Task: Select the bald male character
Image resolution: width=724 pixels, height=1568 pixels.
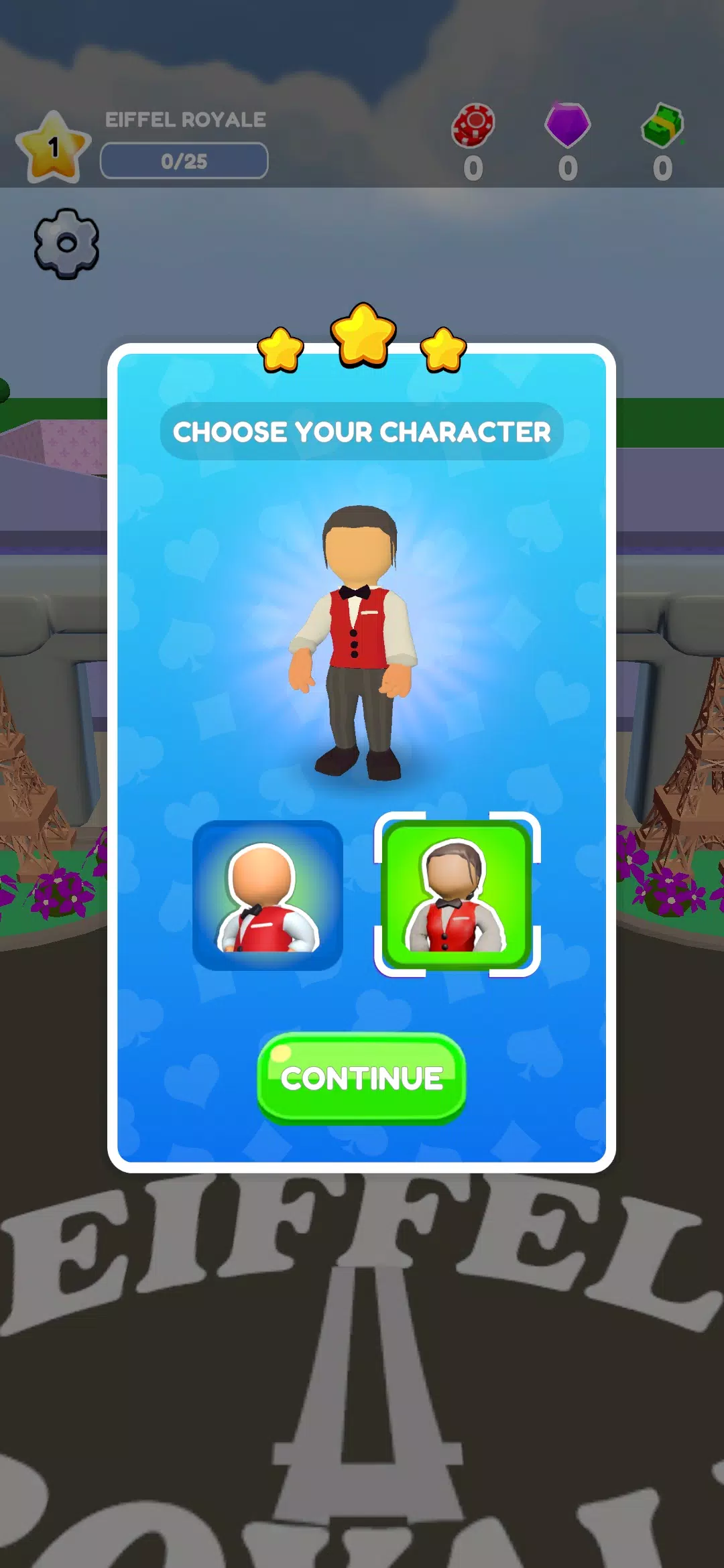Action: [267, 895]
